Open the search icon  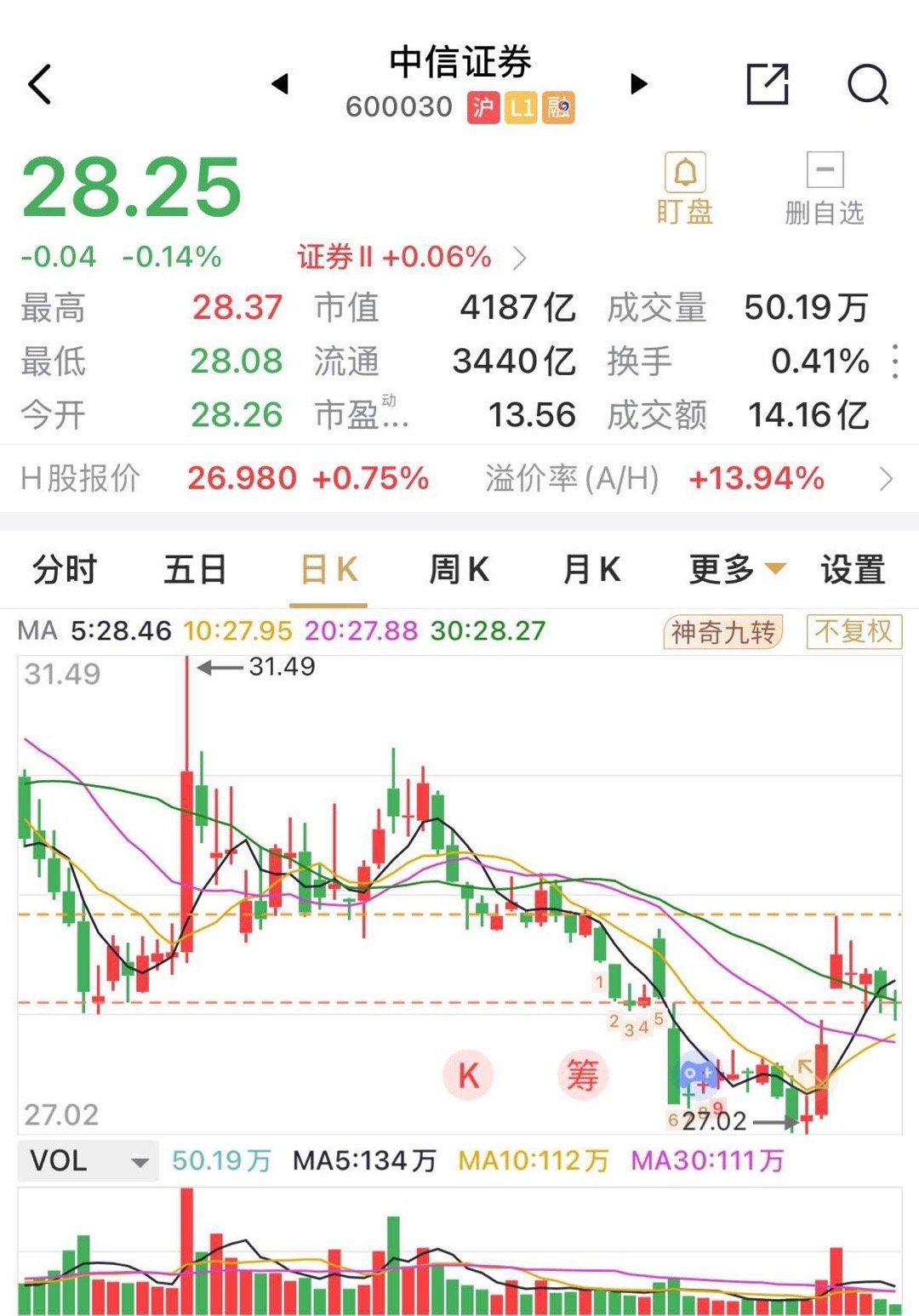pyautogui.click(x=866, y=85)
